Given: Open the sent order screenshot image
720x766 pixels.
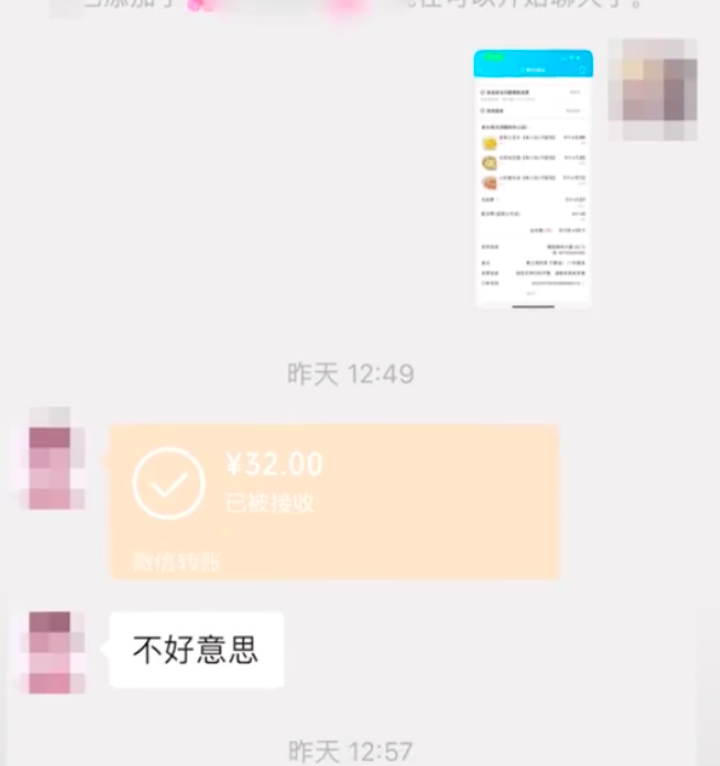Looking at the screenshot, I should pos(533,178).
